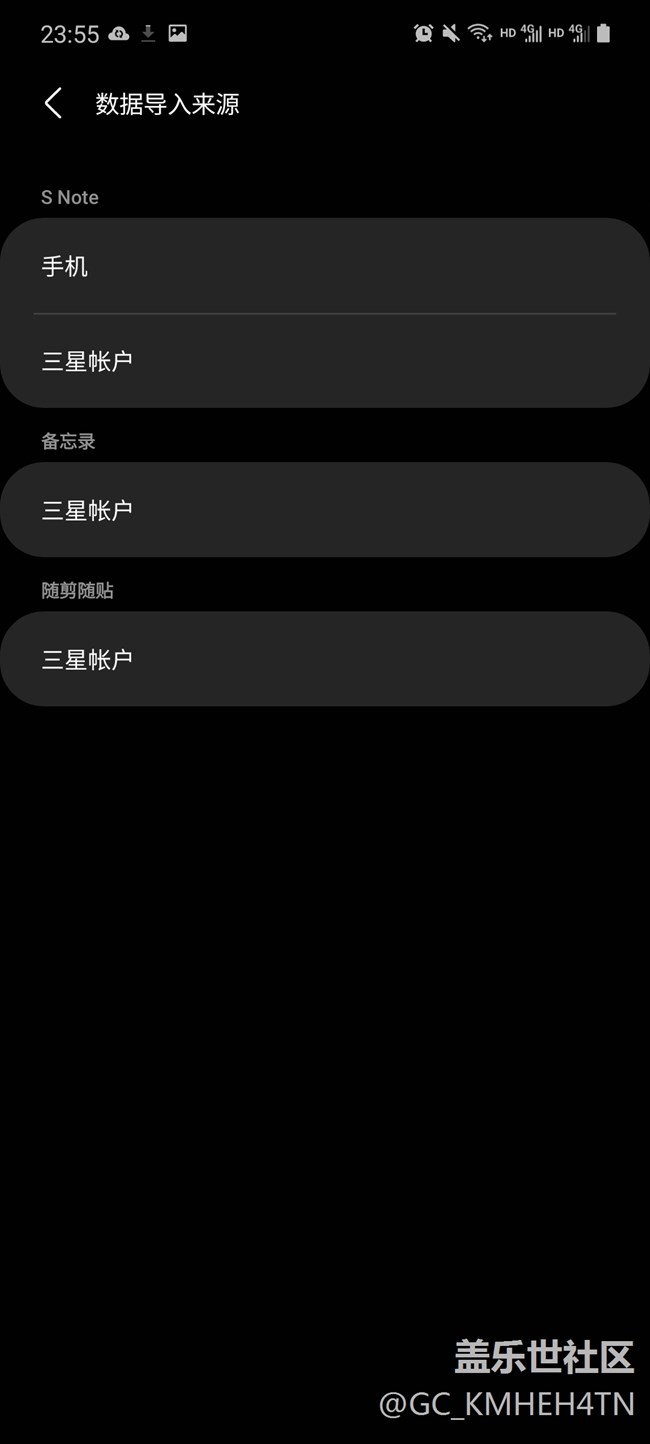Tap 三星帐户 under 随剪随贴
Screen dimensions: 650x1444
coord(324,659)
